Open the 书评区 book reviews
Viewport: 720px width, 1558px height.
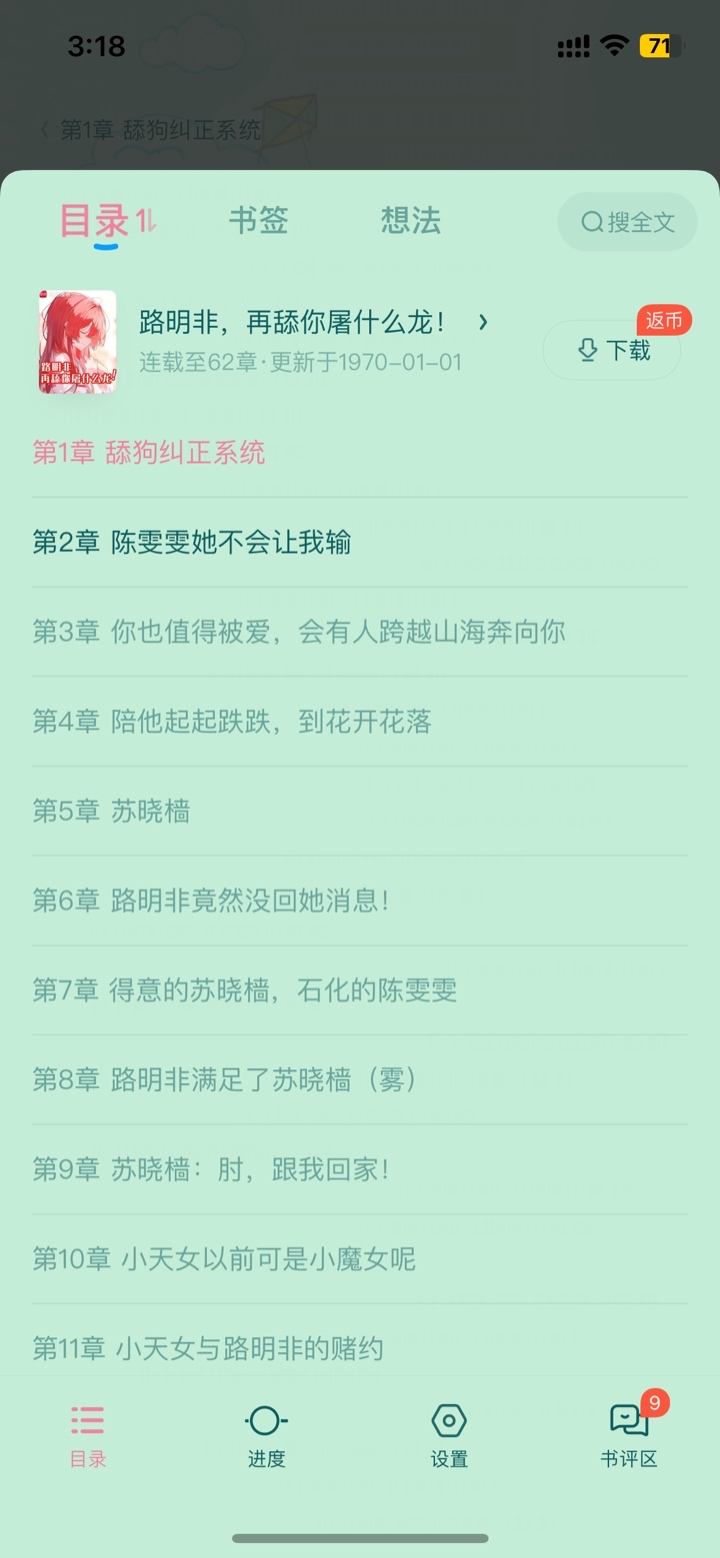[629, 1436]
